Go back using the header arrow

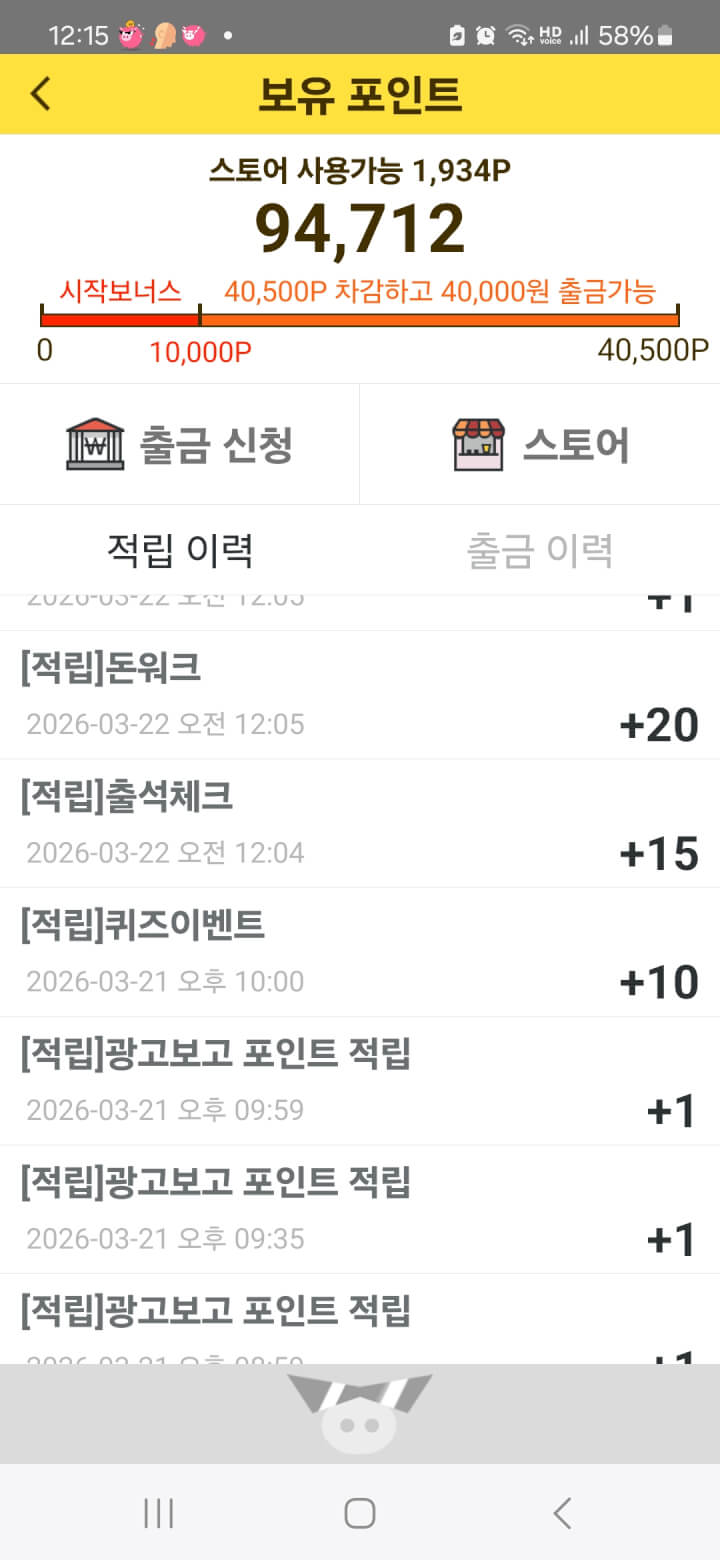40,94
